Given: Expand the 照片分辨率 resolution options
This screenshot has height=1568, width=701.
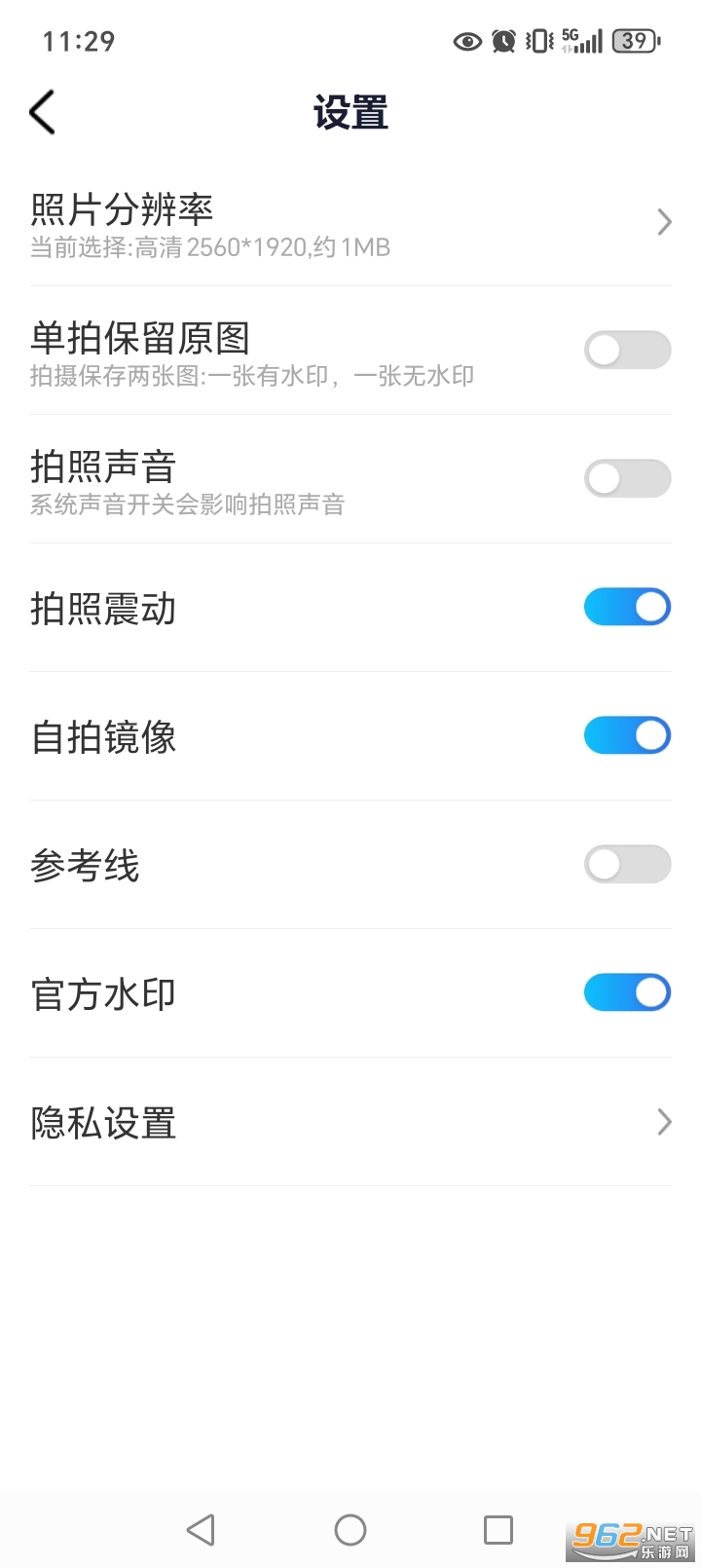Looking at the screenshot, I should pos(664,222).
